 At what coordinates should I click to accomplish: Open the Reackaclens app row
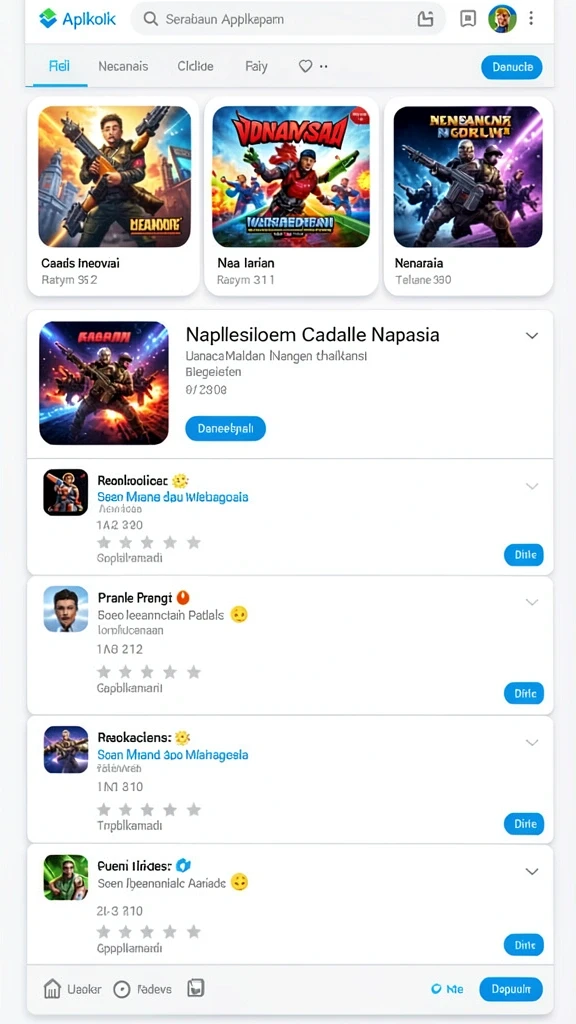click(x=290, y=779)
